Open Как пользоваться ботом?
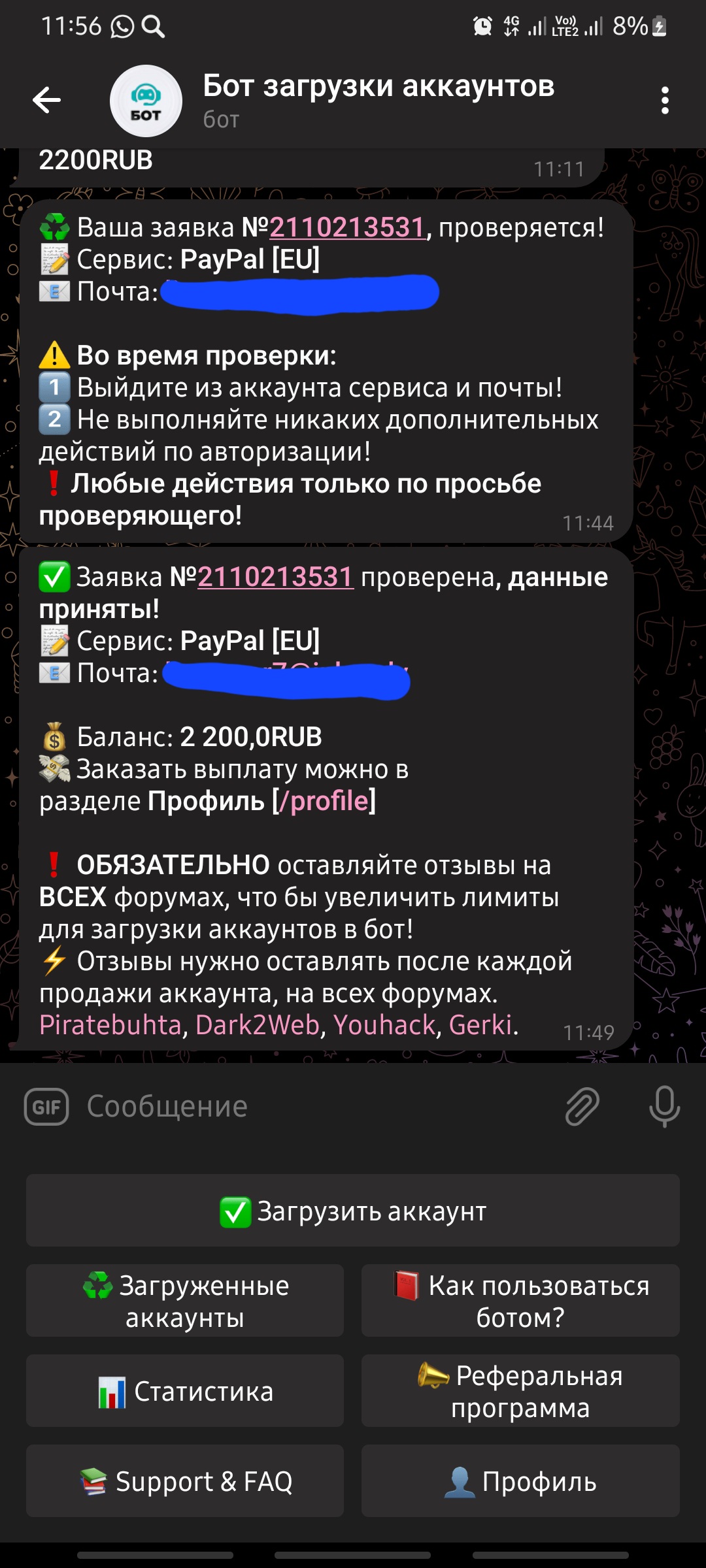The height and width of the screenshot is (1568, 706). tap(520, 1301)
